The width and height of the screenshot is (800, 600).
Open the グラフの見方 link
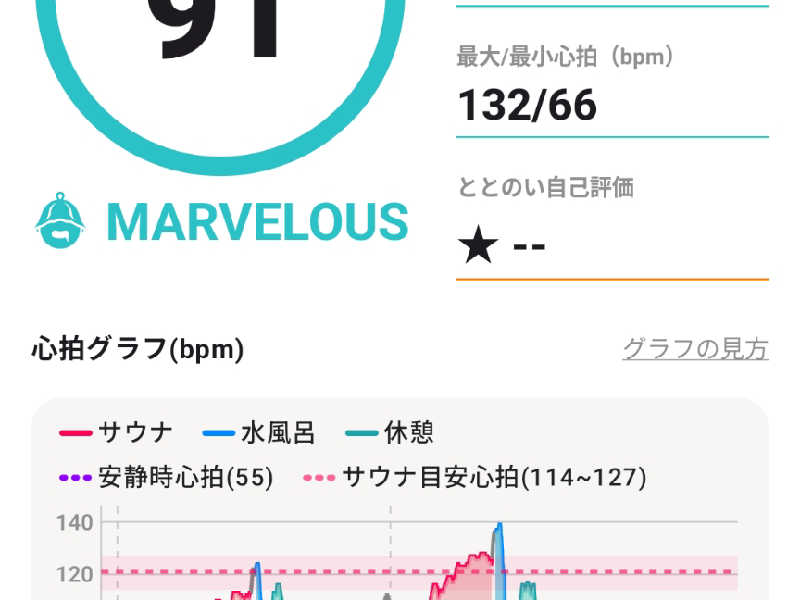click(695, 349)
